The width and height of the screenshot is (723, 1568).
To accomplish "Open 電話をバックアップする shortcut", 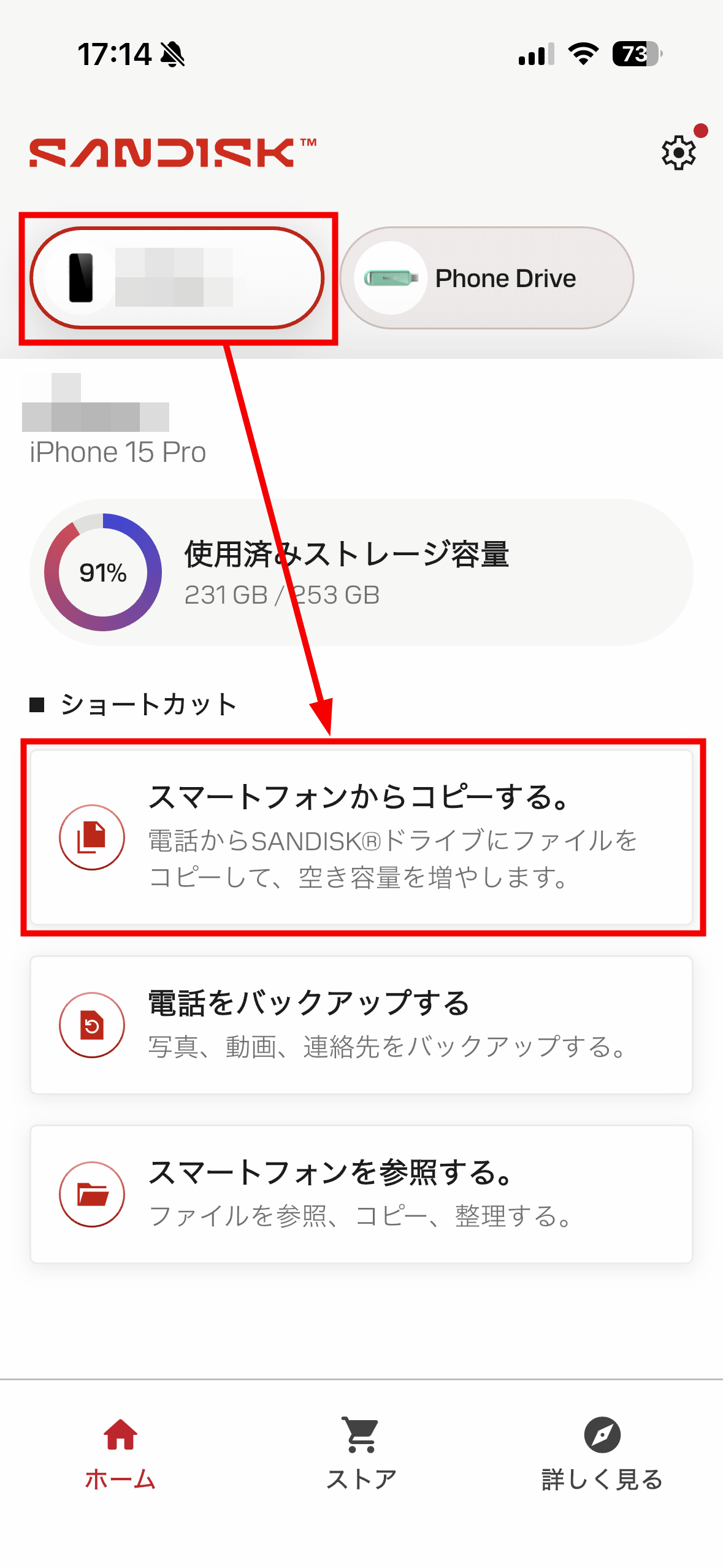I will [361, 1024].
